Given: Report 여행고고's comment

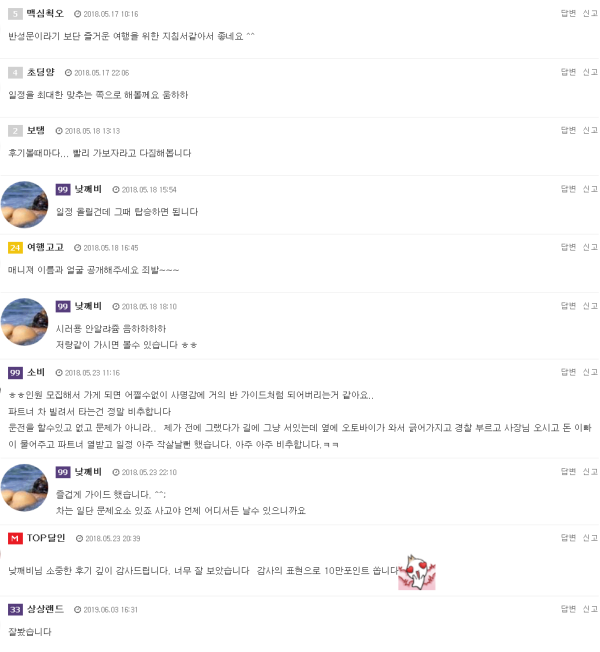Looking at the screenshot, I should pyautogui.click(x=590, y=247).
